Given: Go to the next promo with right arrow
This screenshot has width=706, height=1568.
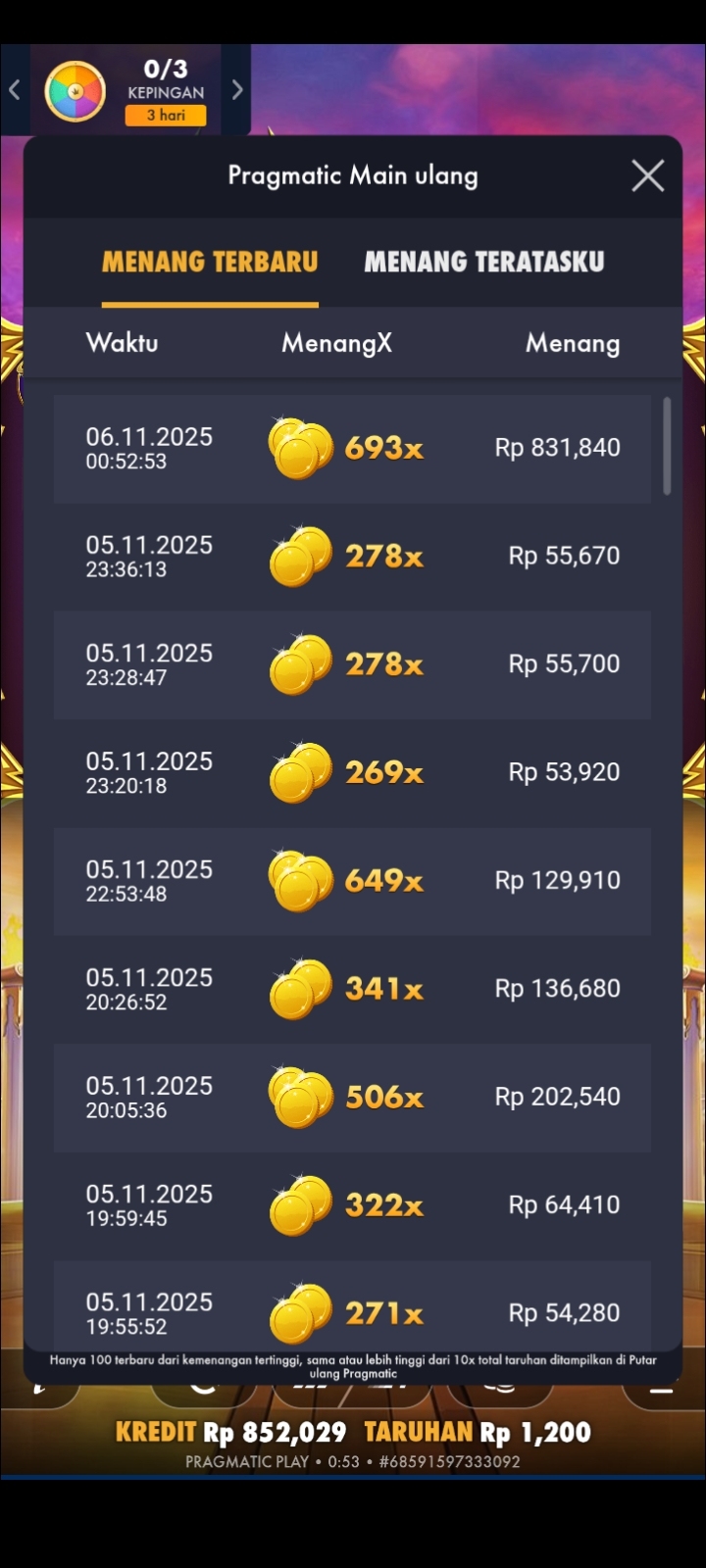Looking at the screenshot, I should (x=237, y=90).
